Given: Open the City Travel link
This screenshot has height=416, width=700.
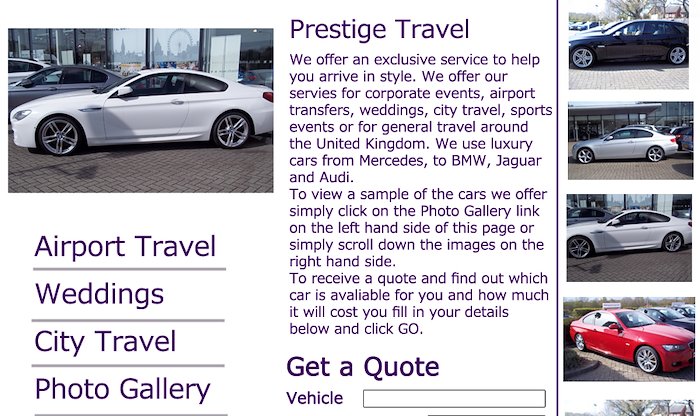Looking at the screenshot, I should (x=105, y=342).
